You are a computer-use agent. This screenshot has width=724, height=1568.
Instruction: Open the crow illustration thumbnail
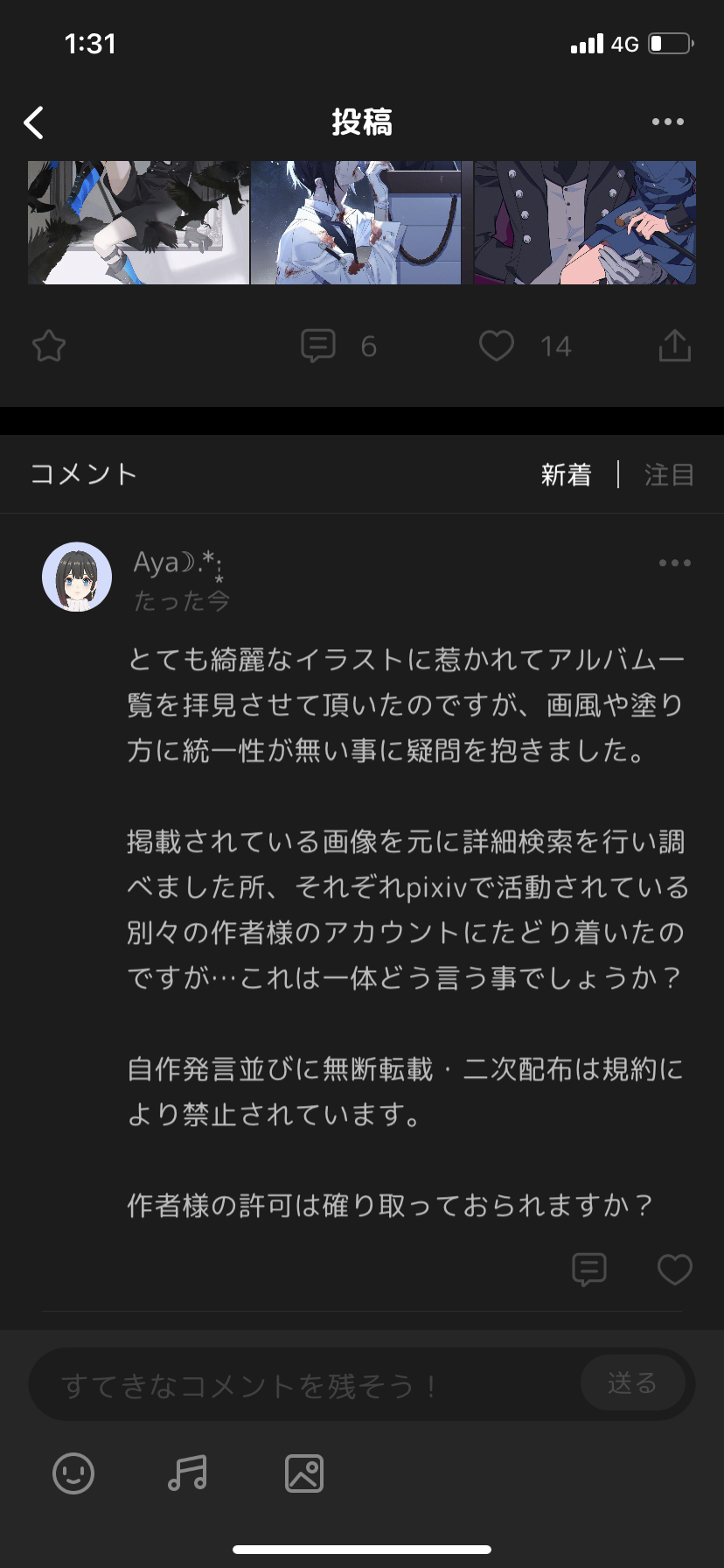138,222
